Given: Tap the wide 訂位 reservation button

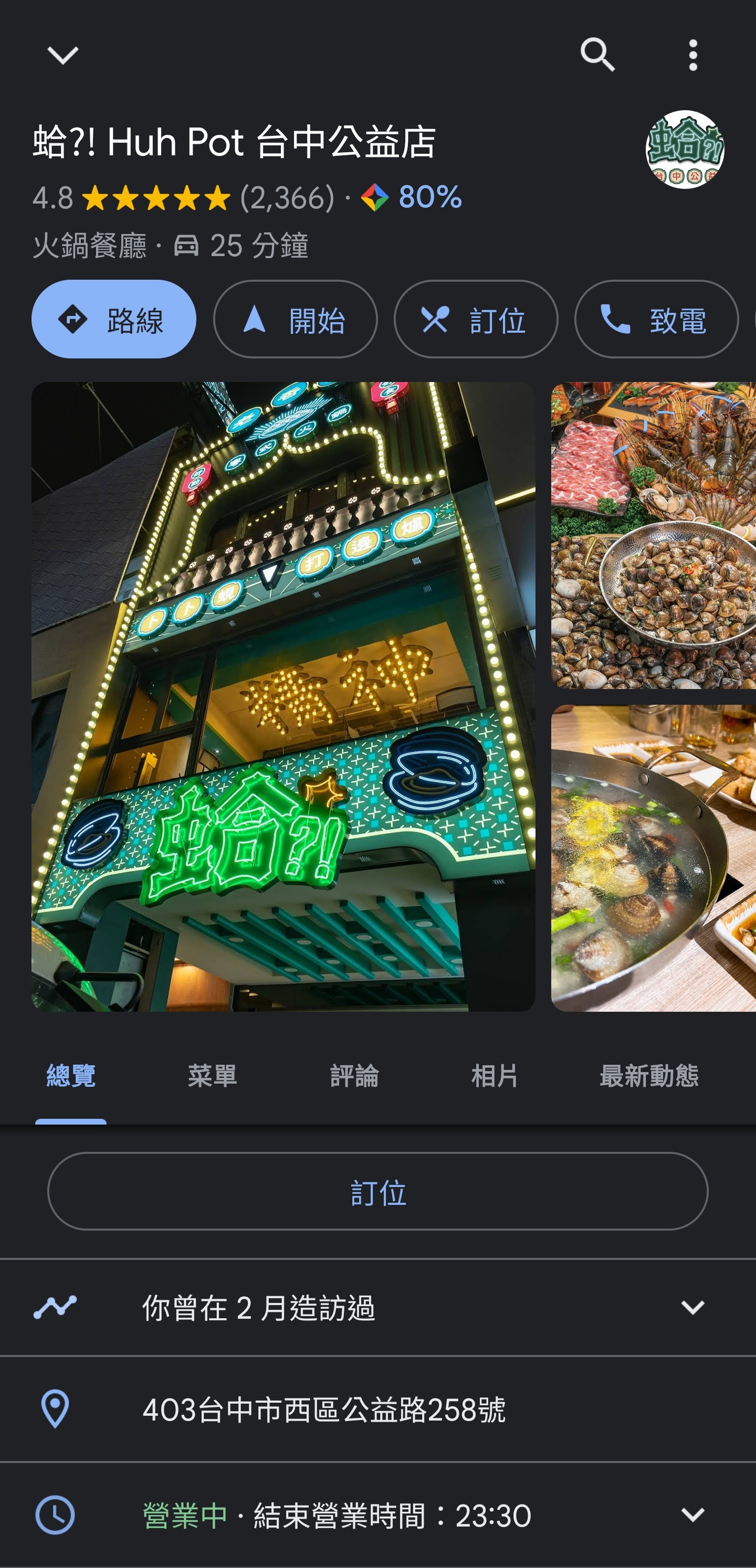Looking at the screenshot, I should tap(377, 1191).
